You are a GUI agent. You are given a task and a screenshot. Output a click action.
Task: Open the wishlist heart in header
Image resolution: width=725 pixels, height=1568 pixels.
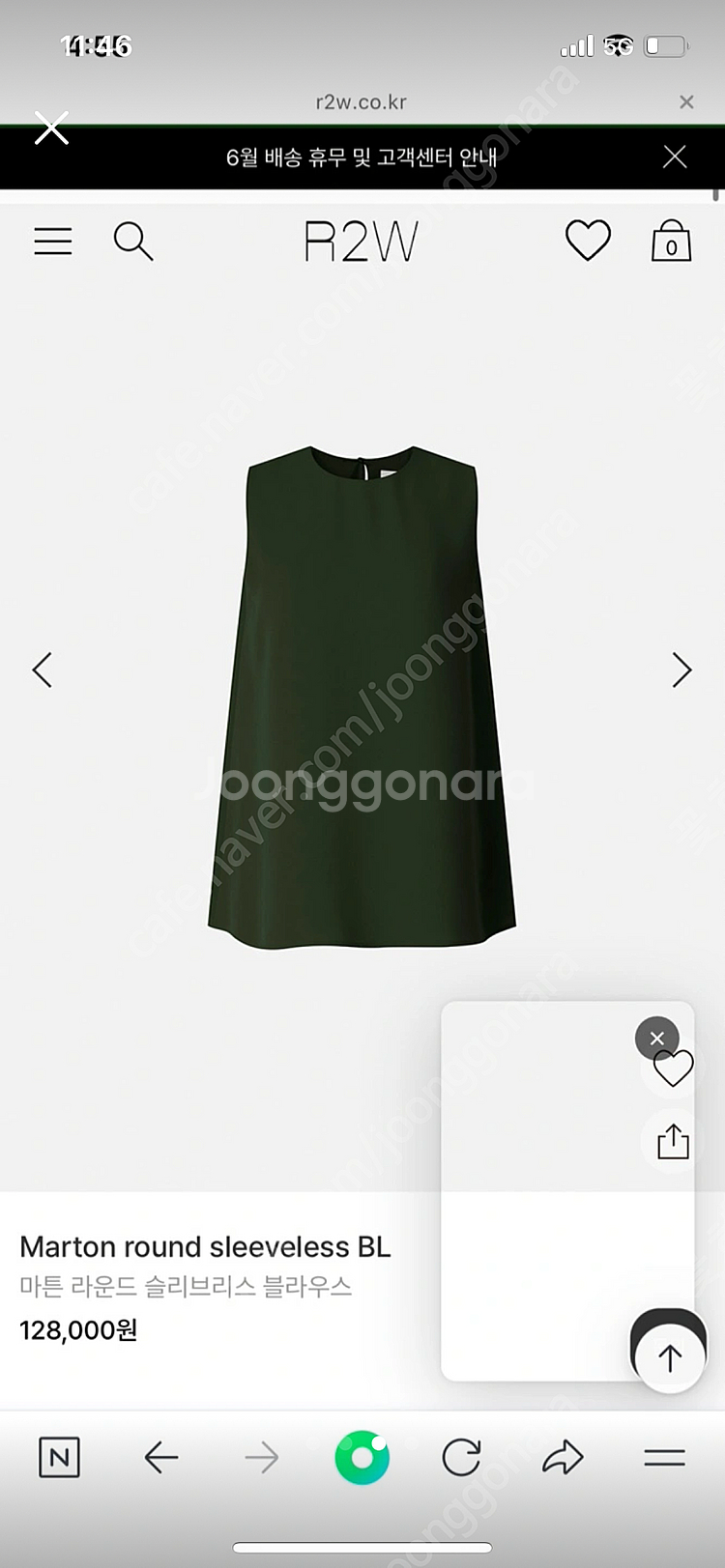[x=588, y=241]
